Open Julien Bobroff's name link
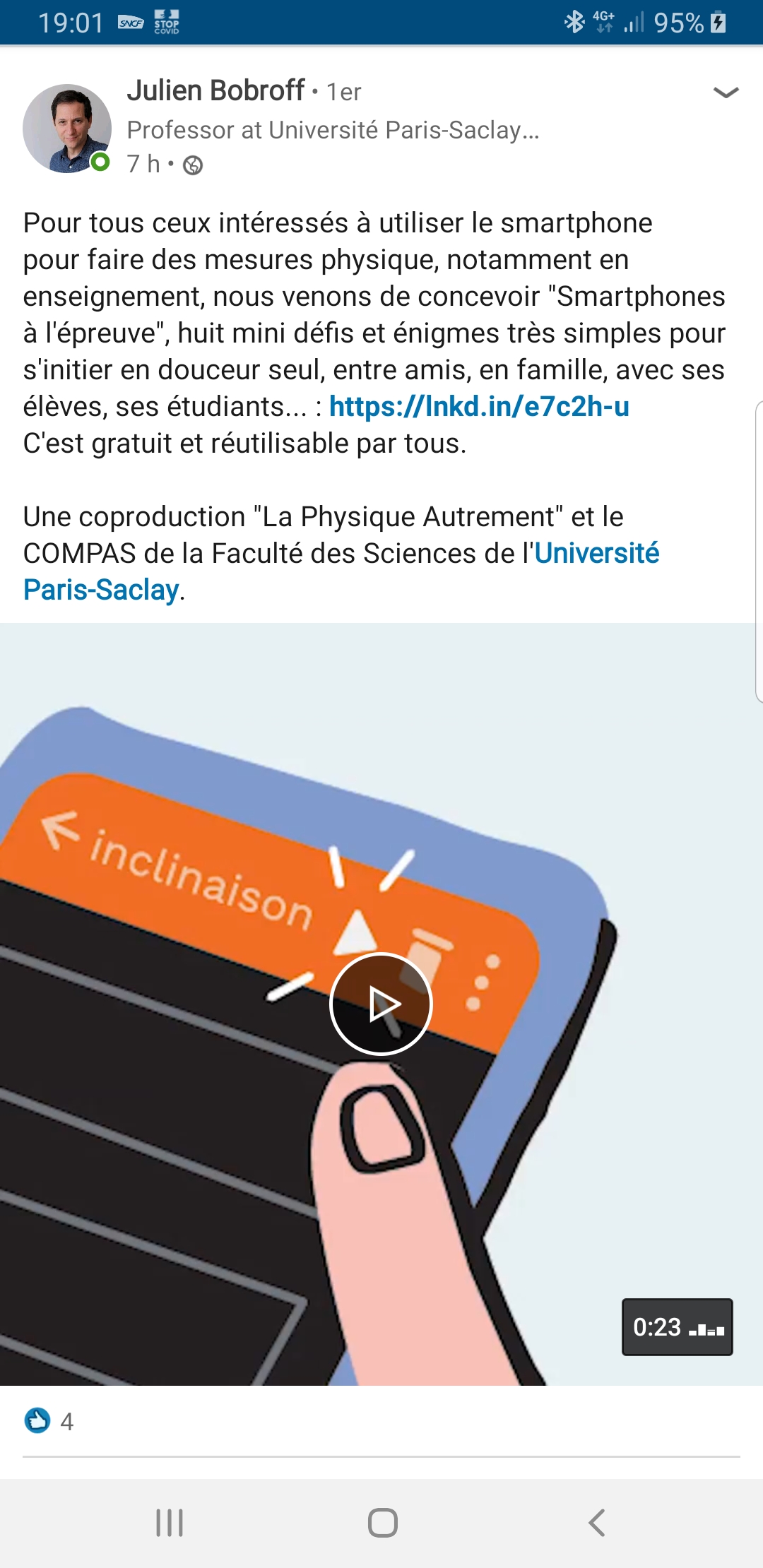 click(215, 91)
